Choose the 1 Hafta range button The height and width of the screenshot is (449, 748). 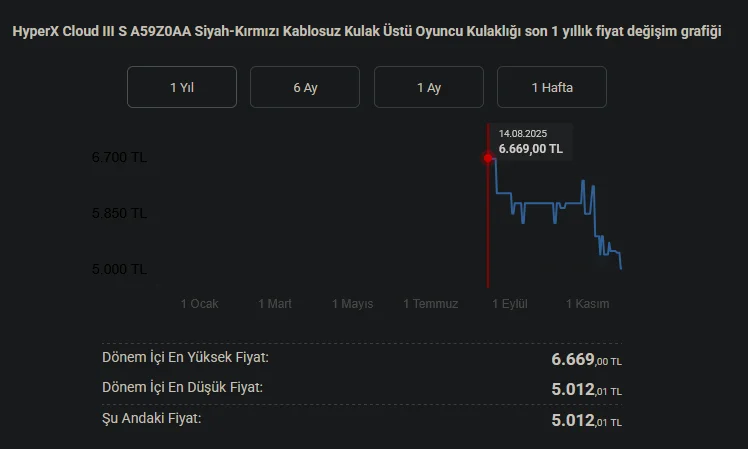click(x=552, y=87)
